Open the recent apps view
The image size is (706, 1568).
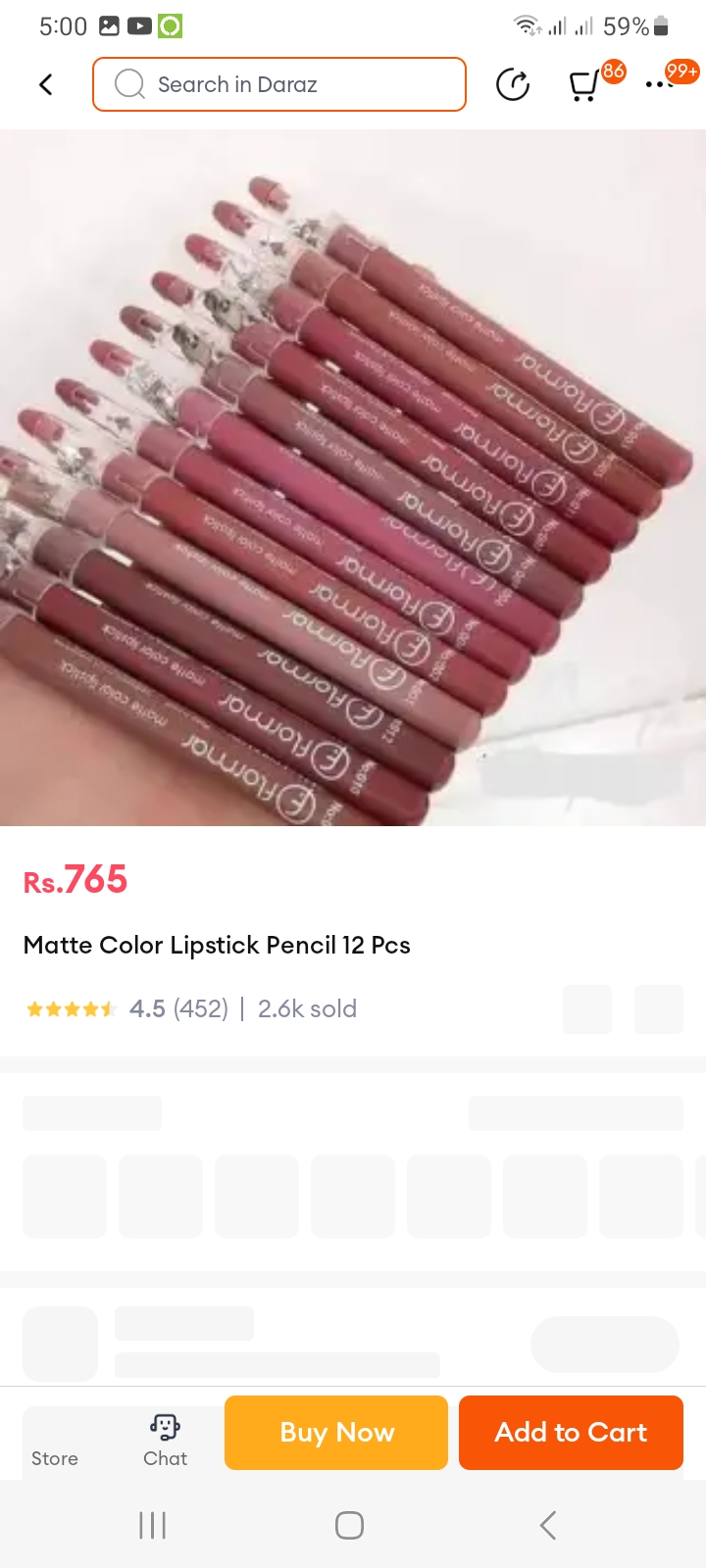pos(153,1525)
